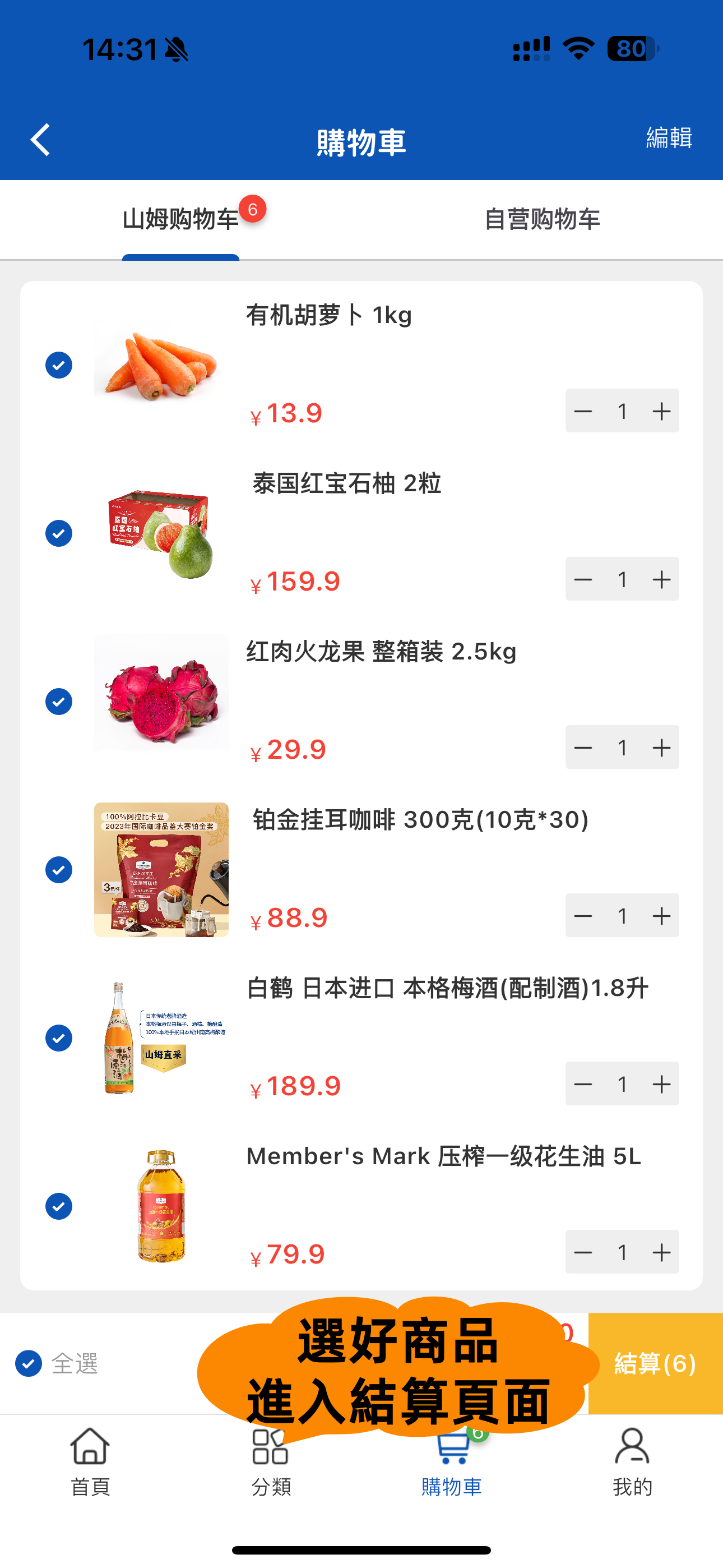Screen dimensions: 723x1568
Task: Reduce quantity of 铂金挂耳咖啡 300克
Action: point(583,916)
